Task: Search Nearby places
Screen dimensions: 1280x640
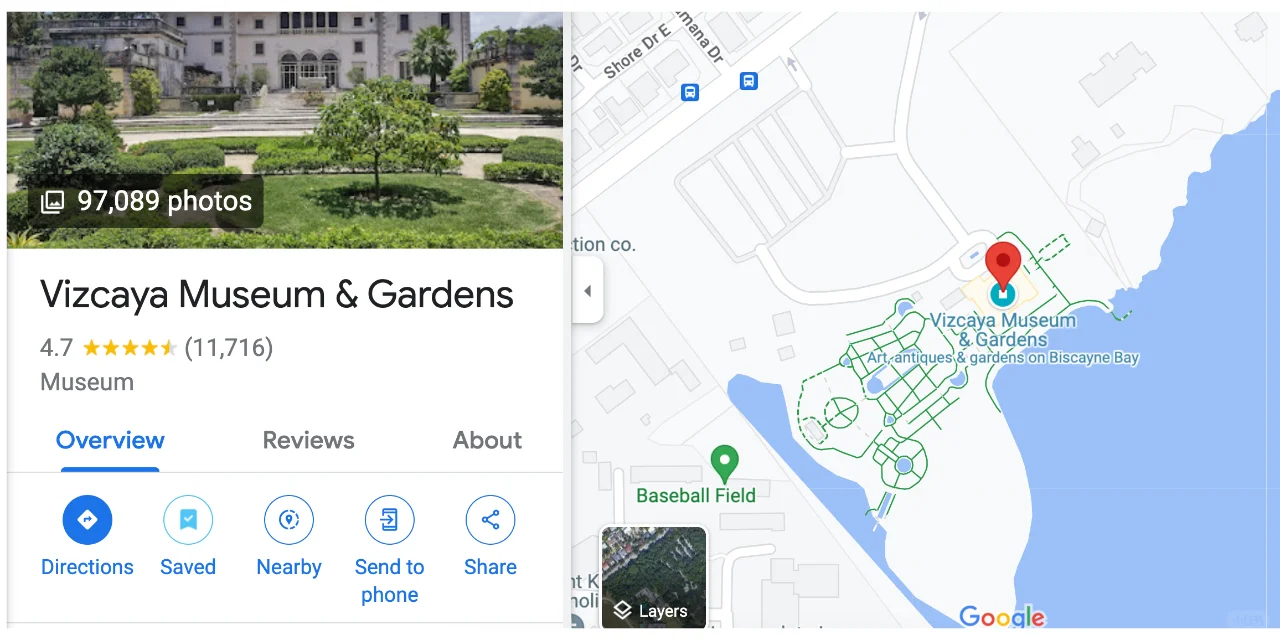Action: pyautogui.click(x=289, y=520)
